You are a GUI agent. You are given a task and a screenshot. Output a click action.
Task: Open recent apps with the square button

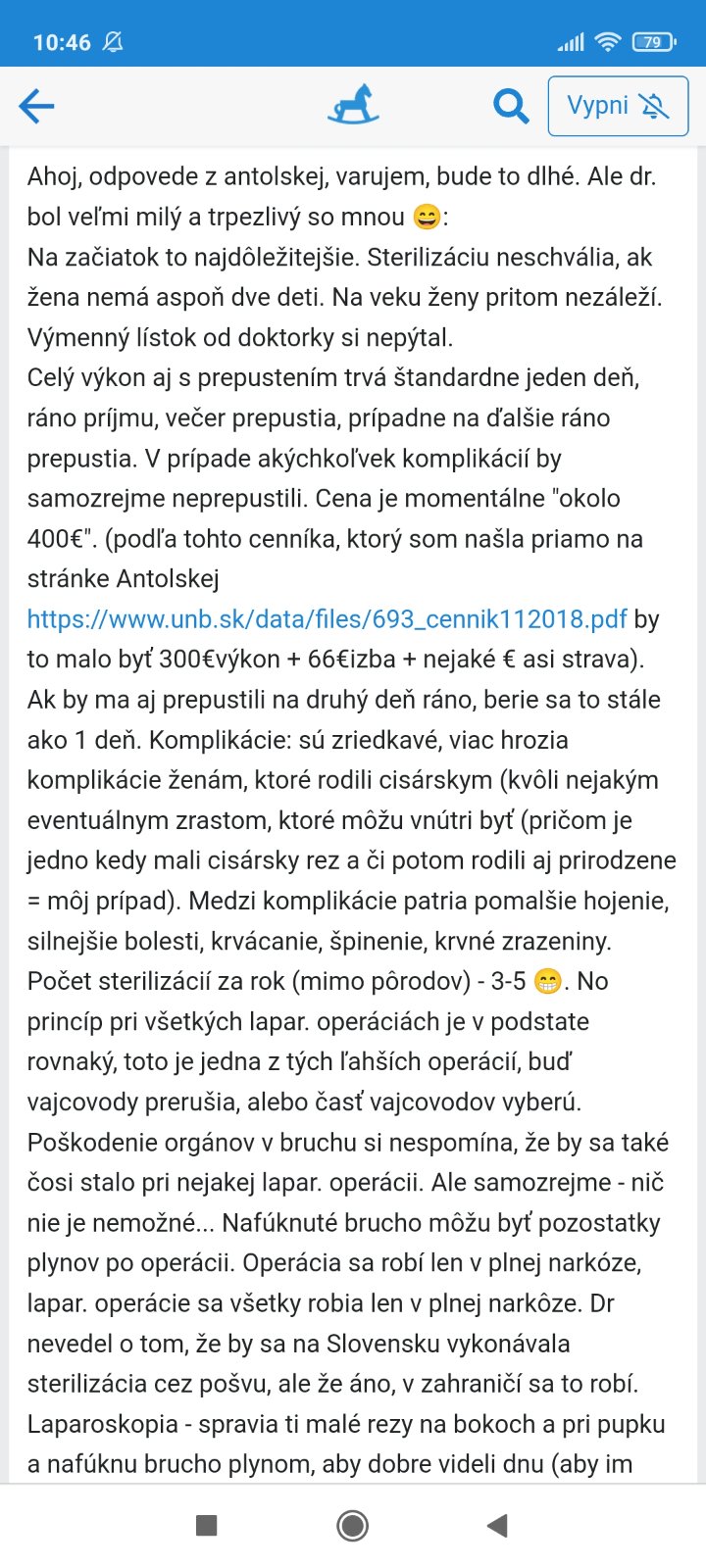click(206, 1525)
